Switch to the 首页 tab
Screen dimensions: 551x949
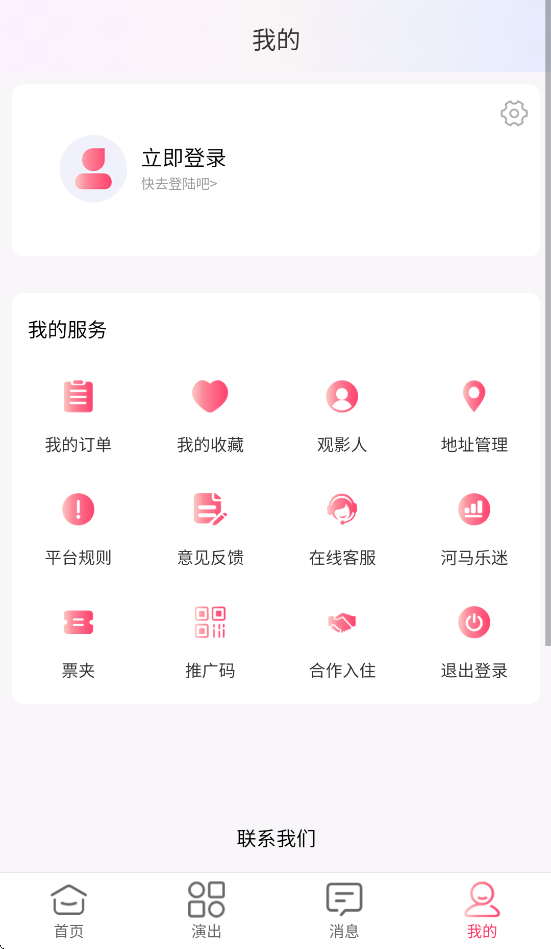coord(69,910)
